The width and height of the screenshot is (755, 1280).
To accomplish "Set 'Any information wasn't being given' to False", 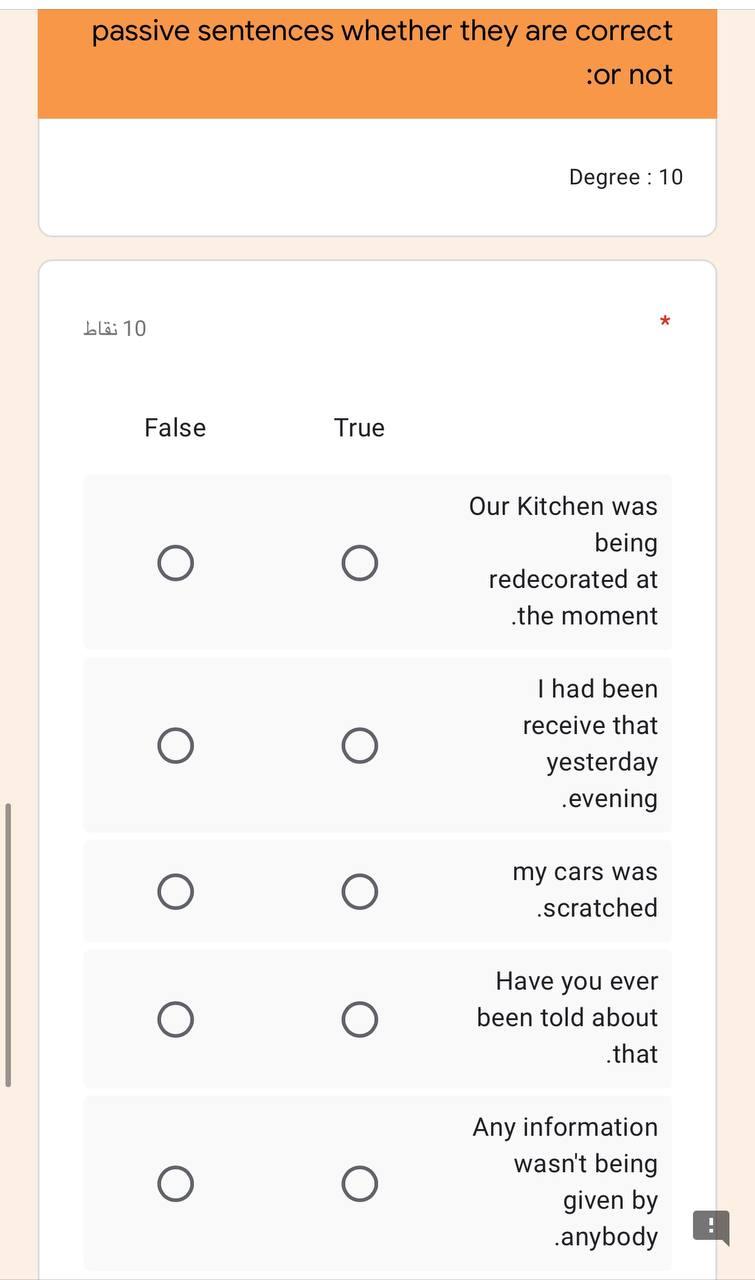I will click(175, 1184).
